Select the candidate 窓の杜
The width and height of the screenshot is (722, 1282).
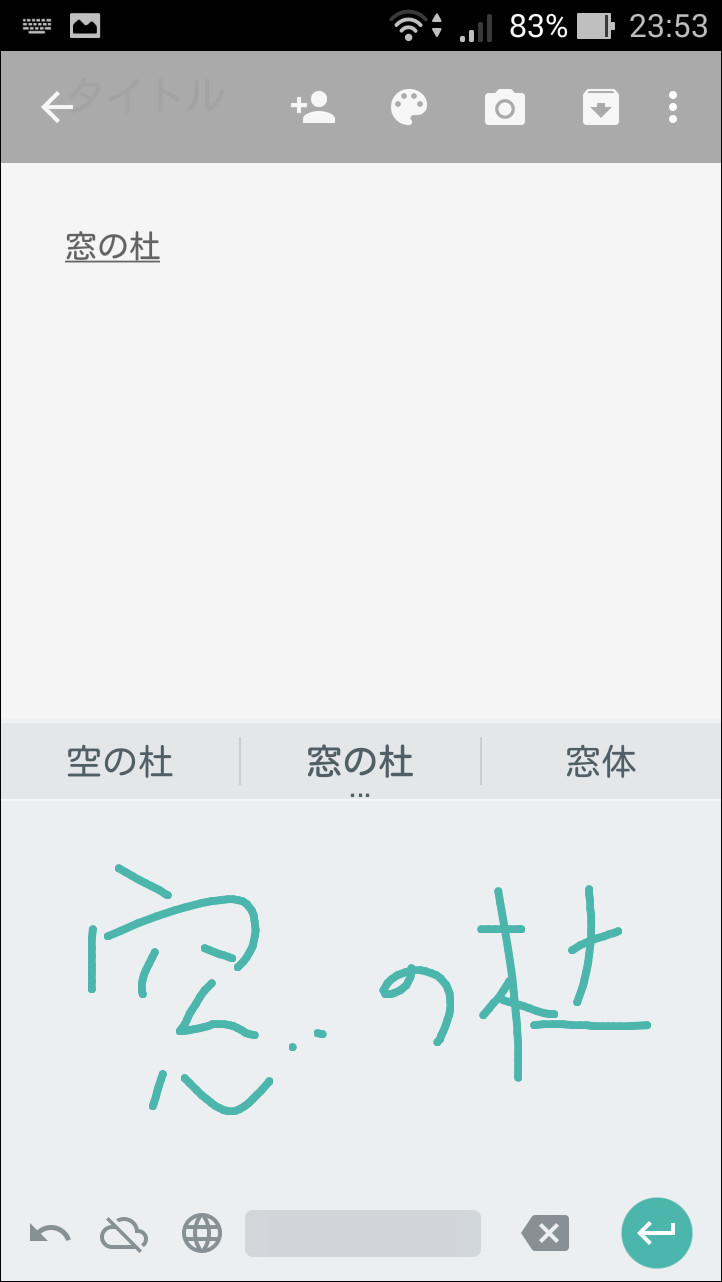click(360, 761)
